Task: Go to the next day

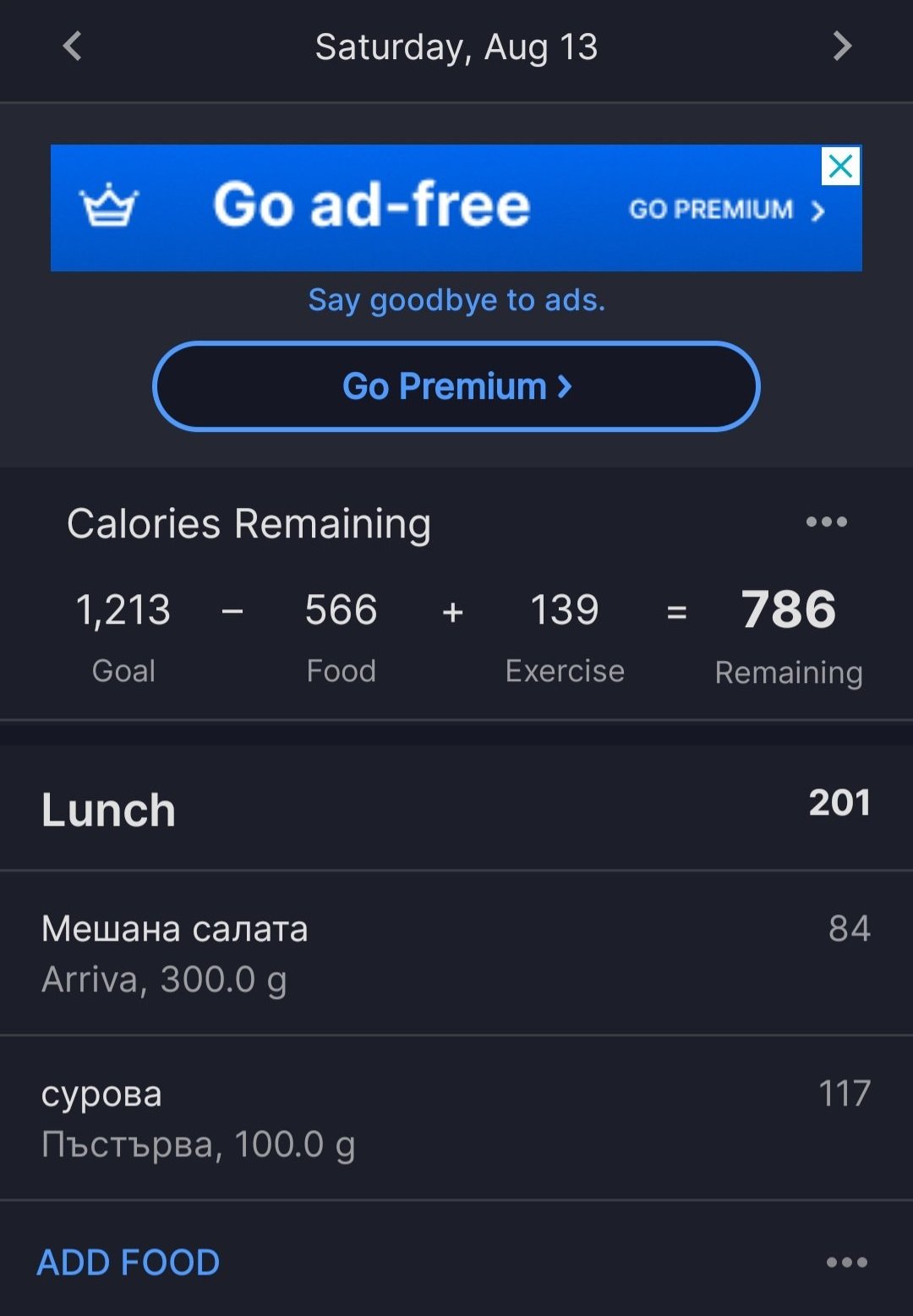Action: pos(841,46)
